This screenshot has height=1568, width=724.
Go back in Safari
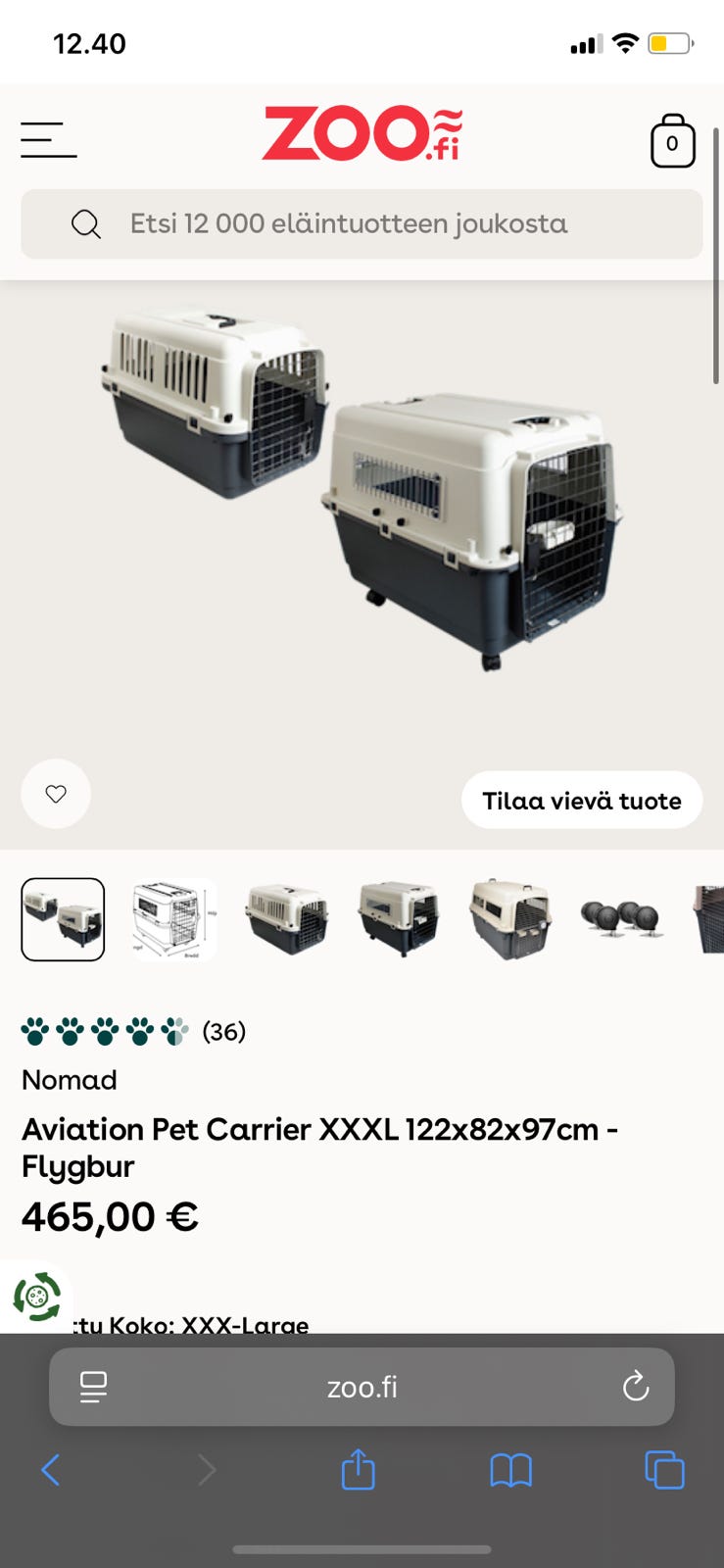tap(51, 1470)
